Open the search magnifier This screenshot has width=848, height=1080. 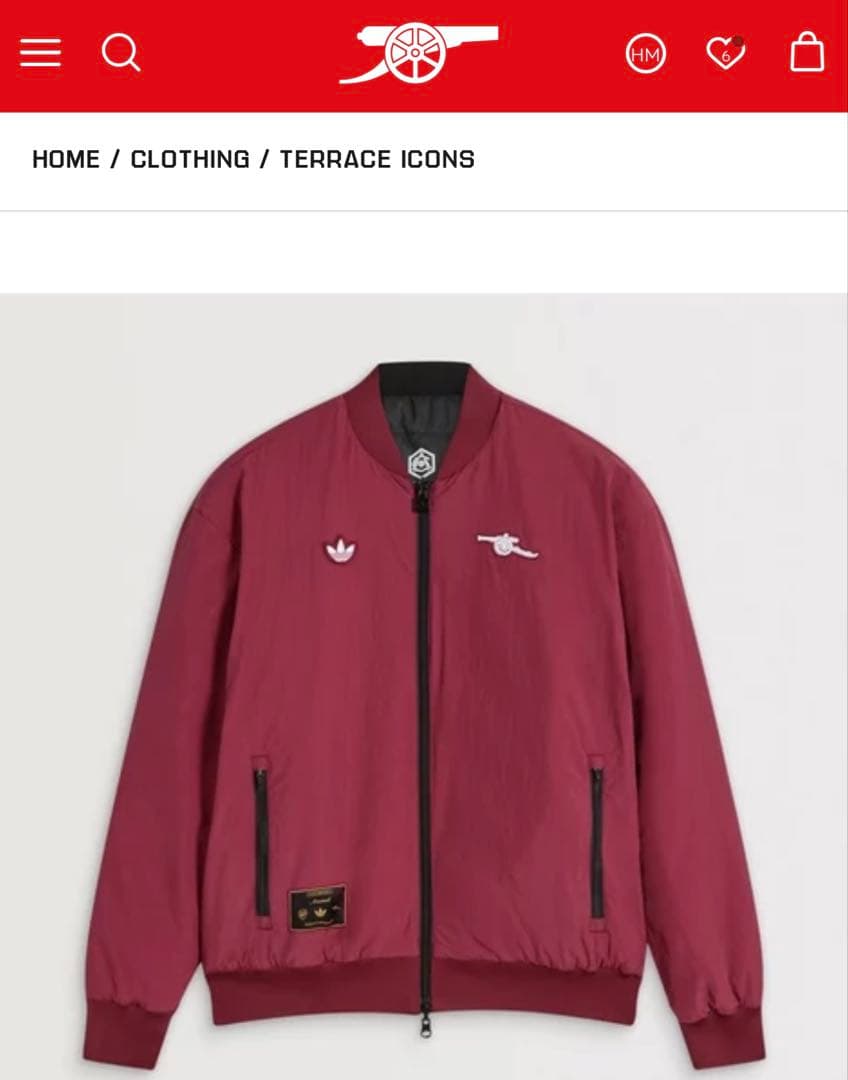point(121,51)
